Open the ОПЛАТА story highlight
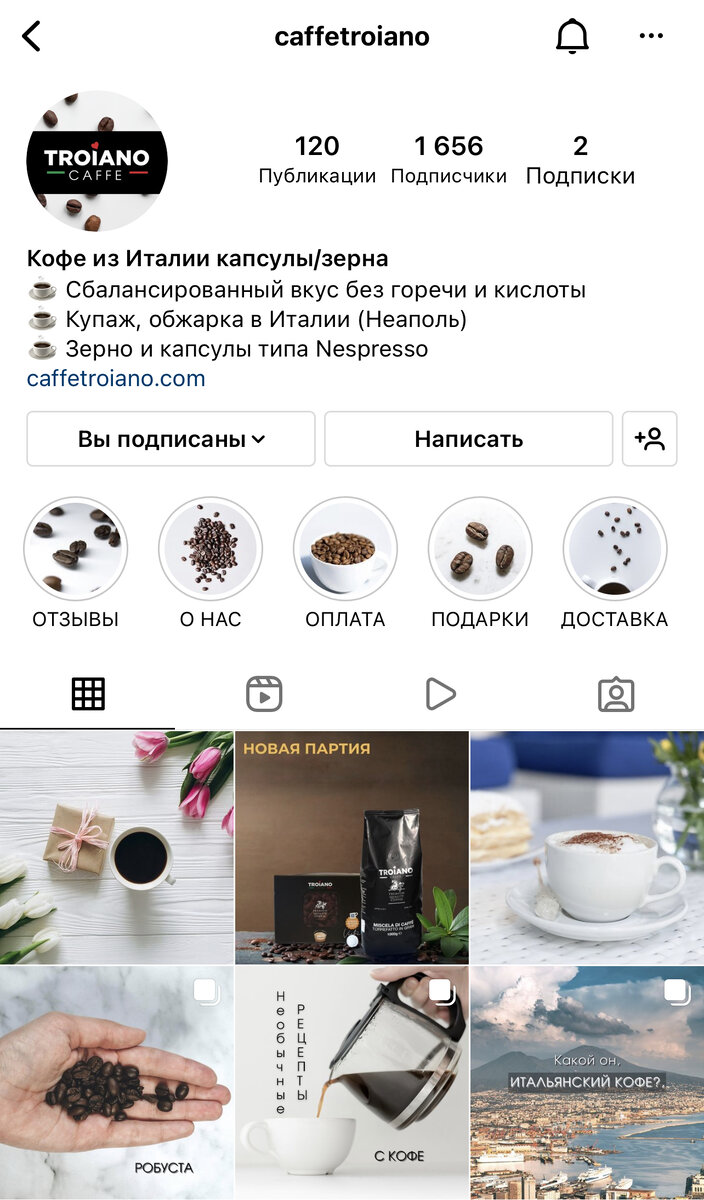Viewport: 704px width, 1200px height. pyautogui.click(x=345, y=549)
